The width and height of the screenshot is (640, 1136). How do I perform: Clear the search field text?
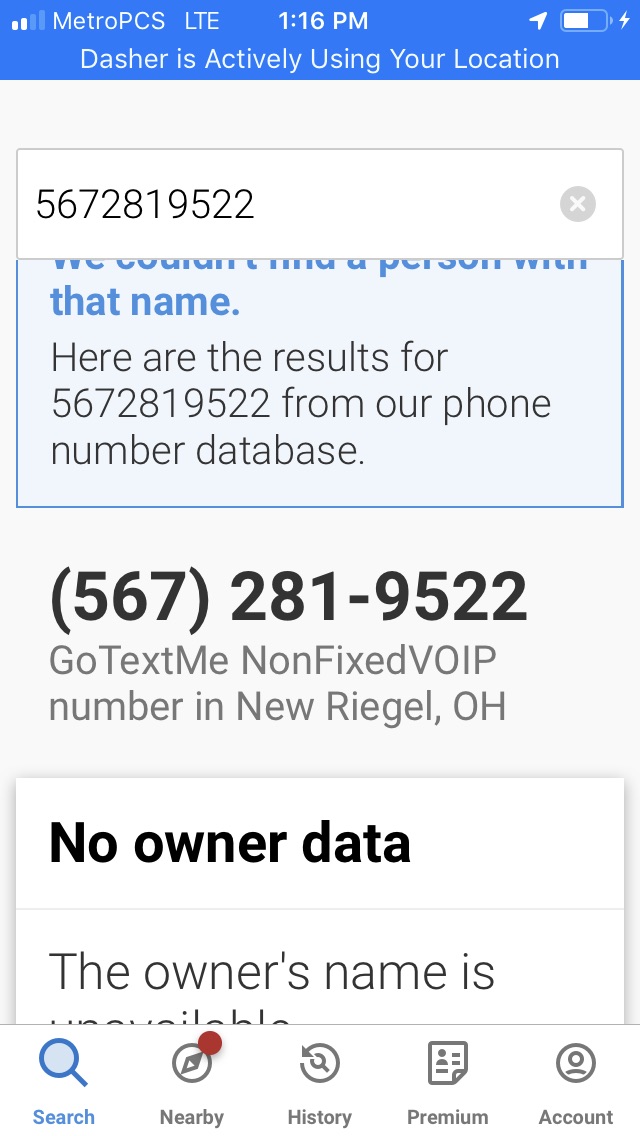coord(578,204)
